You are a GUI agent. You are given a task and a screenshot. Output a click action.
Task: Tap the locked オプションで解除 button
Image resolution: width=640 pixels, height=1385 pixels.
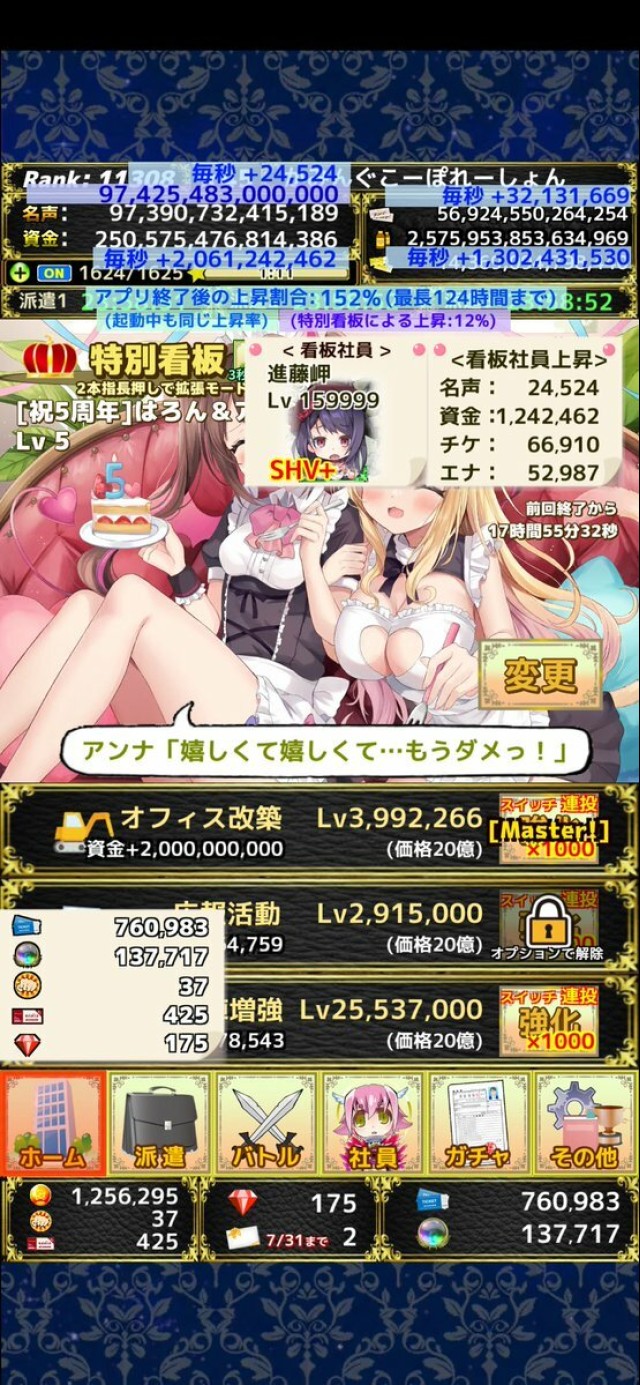(548, 926)
